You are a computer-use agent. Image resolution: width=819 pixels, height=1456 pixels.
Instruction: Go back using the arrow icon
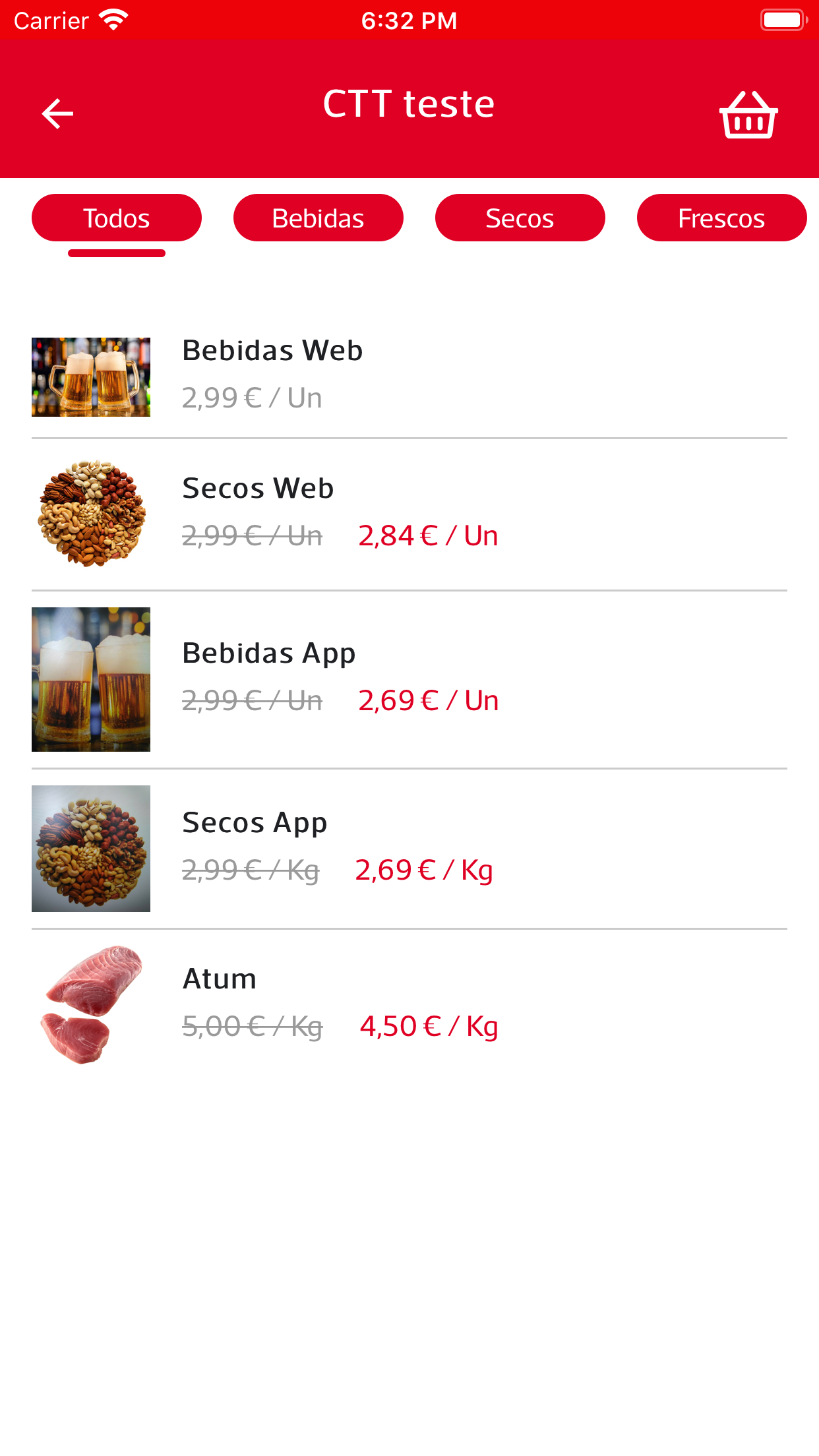(57, 114)
